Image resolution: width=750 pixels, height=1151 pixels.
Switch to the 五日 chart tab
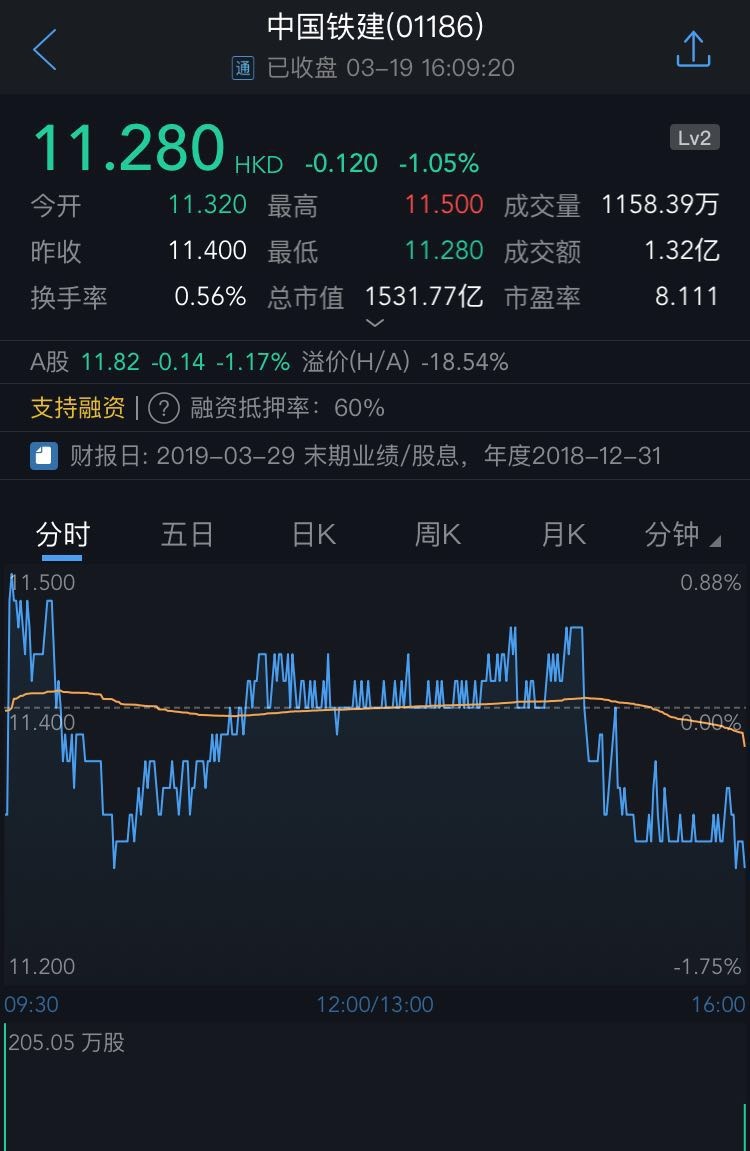point(187,535)
